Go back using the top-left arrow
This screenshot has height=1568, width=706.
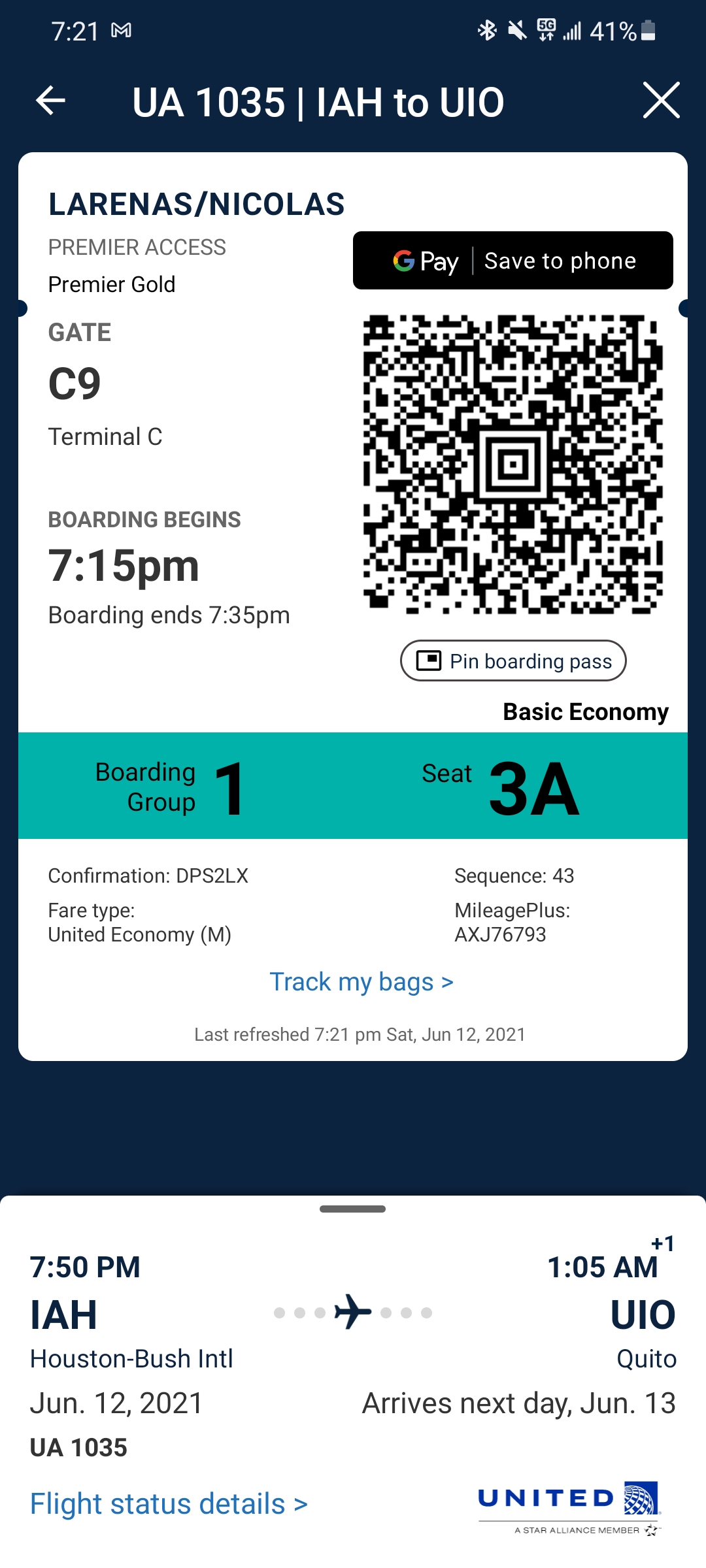(x=50, y=101)
